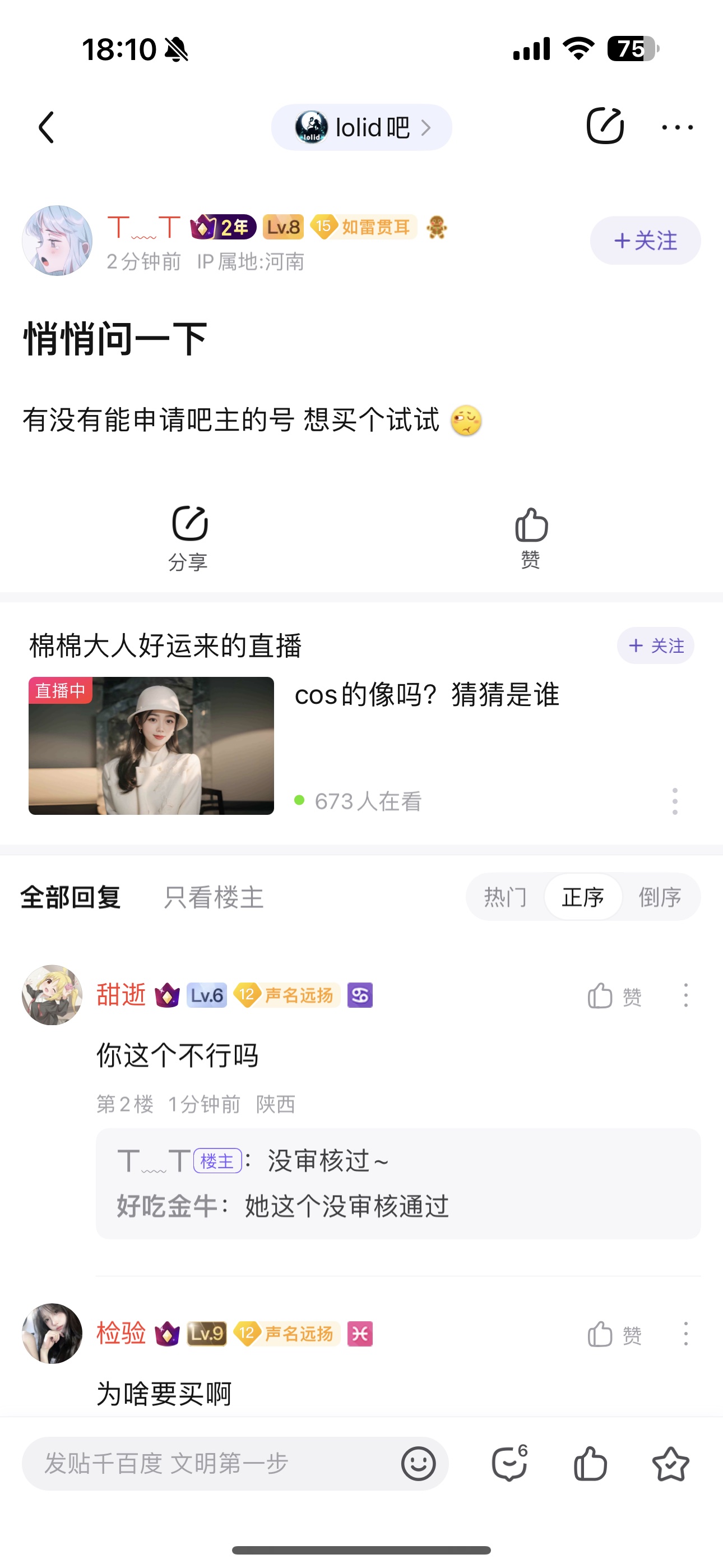Sort replies in 倒序 order
Viewport: 723px width, 1568px height.
pos(660,897)
